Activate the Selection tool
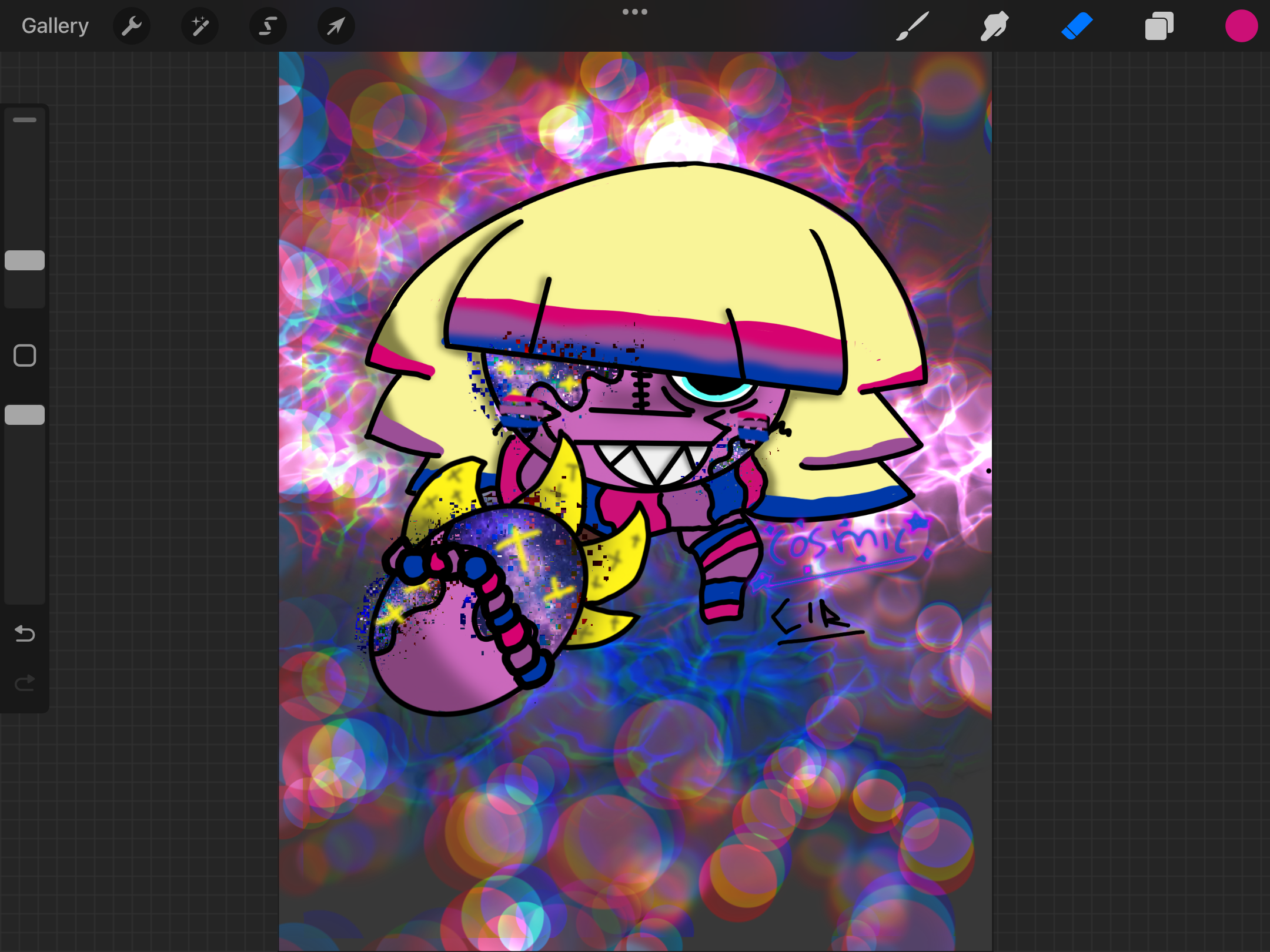 pyautogui.click(x=268, y=26)
